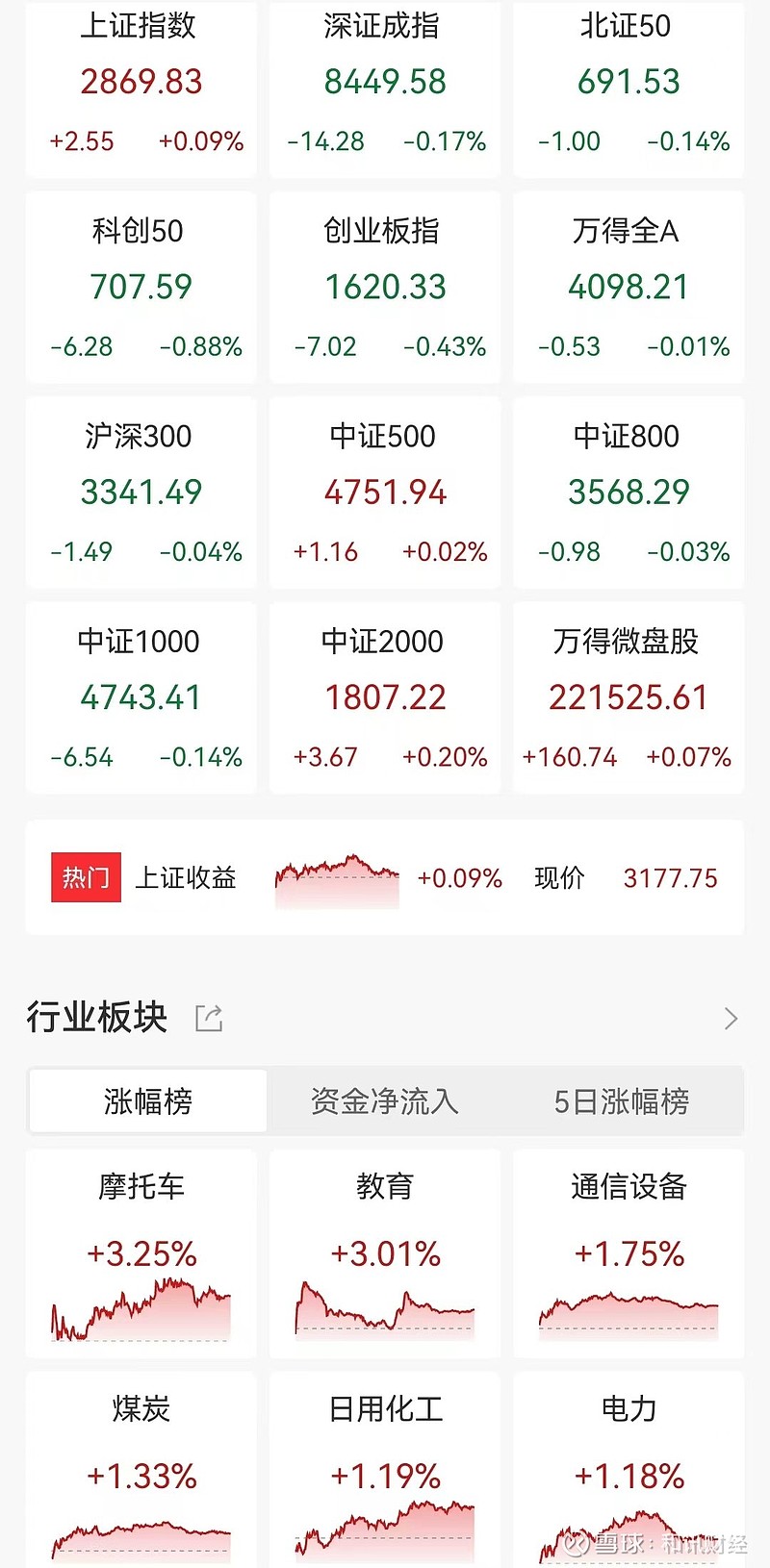Switch to the 资金净流入 tab
This screenshot has height=1568, width=770.
384,1101
